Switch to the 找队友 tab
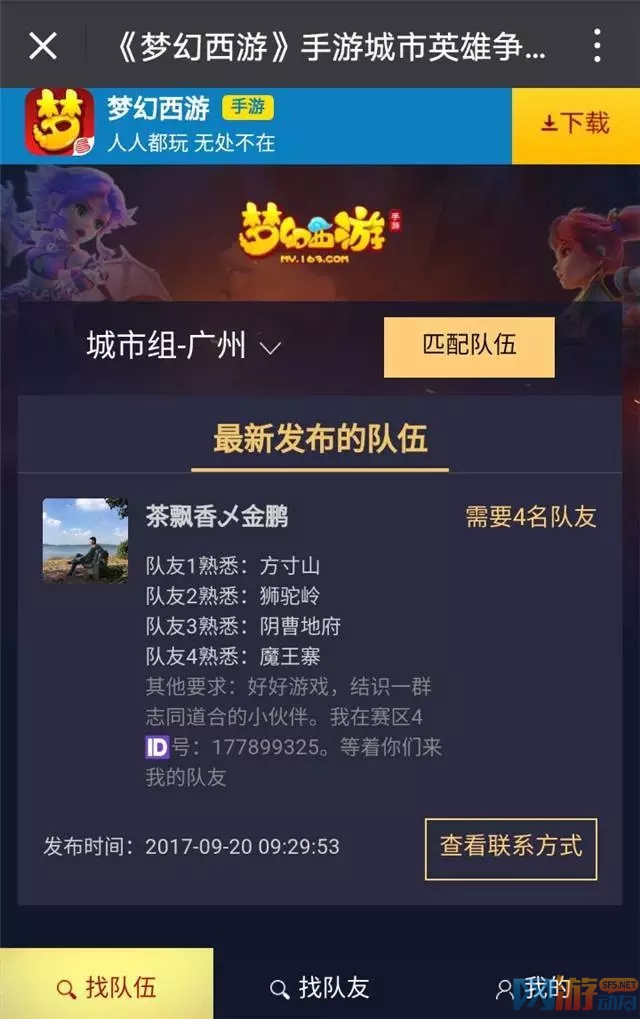 click(x=320, y=988)
